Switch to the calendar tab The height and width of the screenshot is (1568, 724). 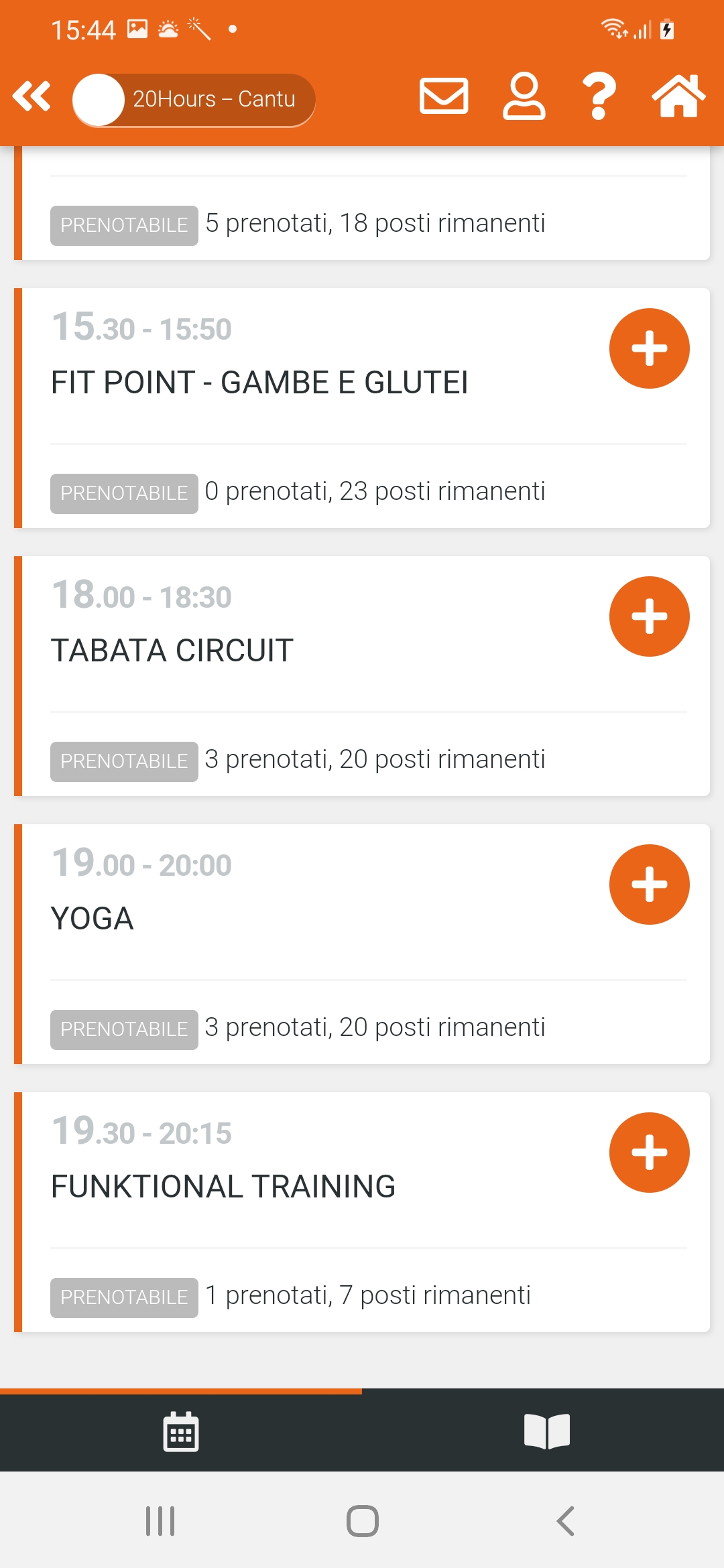tap(181, 1431)
